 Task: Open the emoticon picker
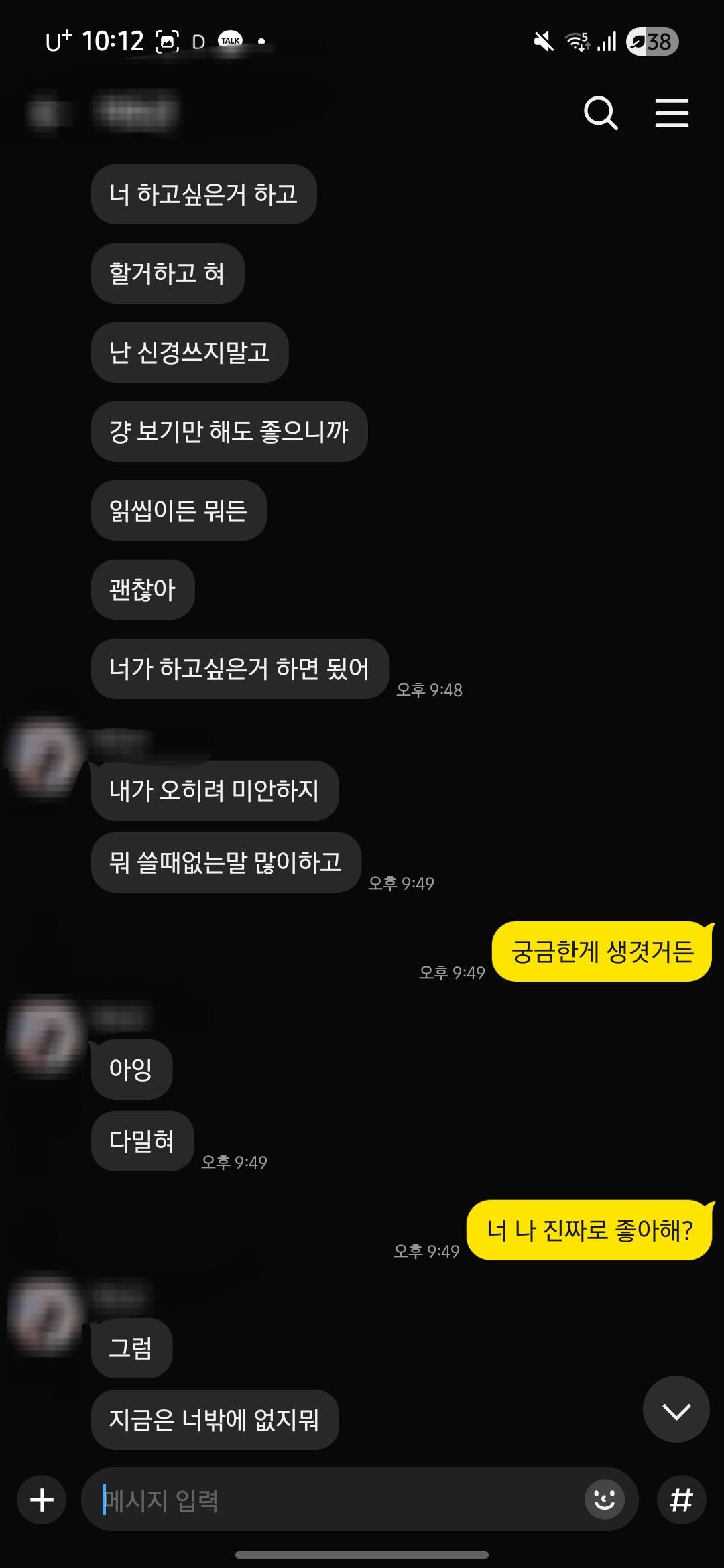click(x=605, y=1500)
